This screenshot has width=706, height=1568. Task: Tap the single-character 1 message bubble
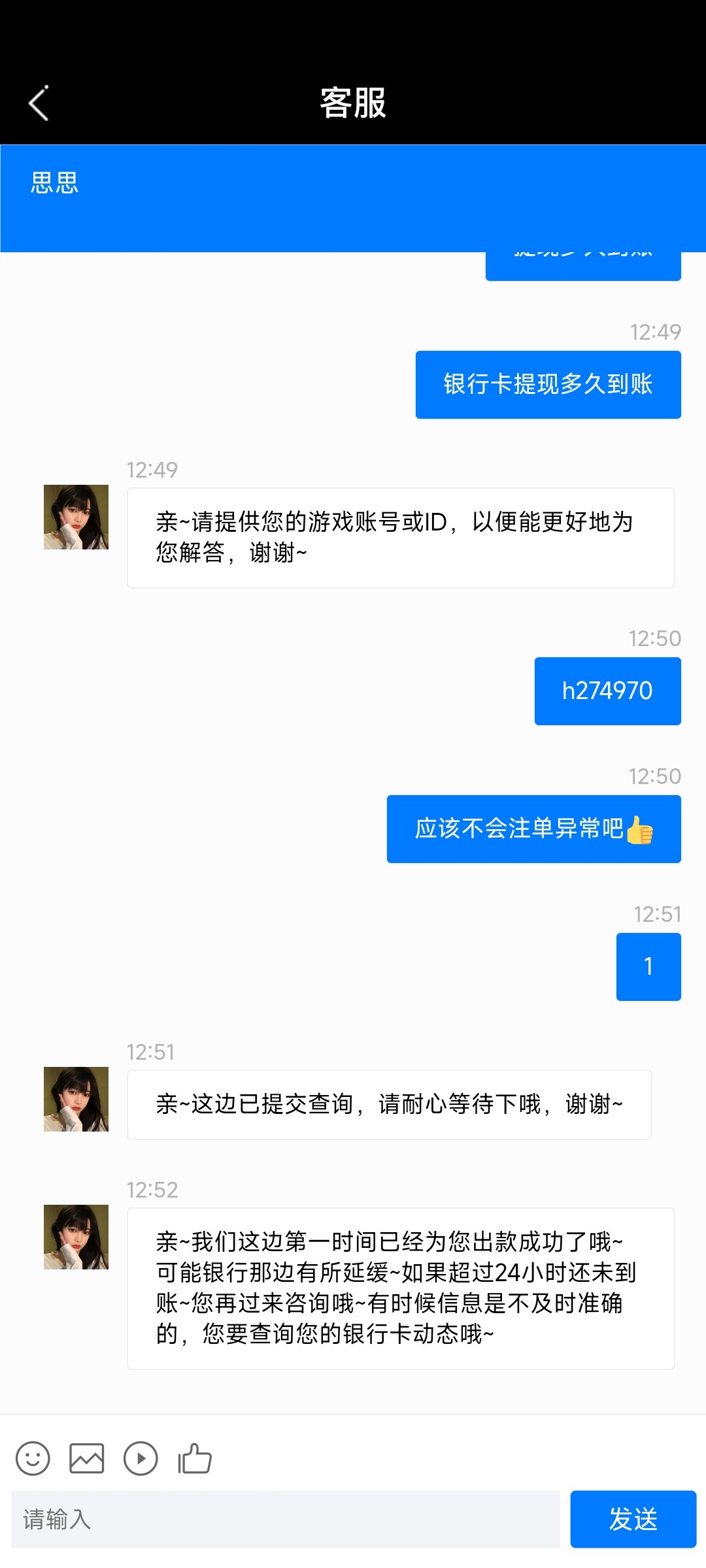tap(648, 966)
